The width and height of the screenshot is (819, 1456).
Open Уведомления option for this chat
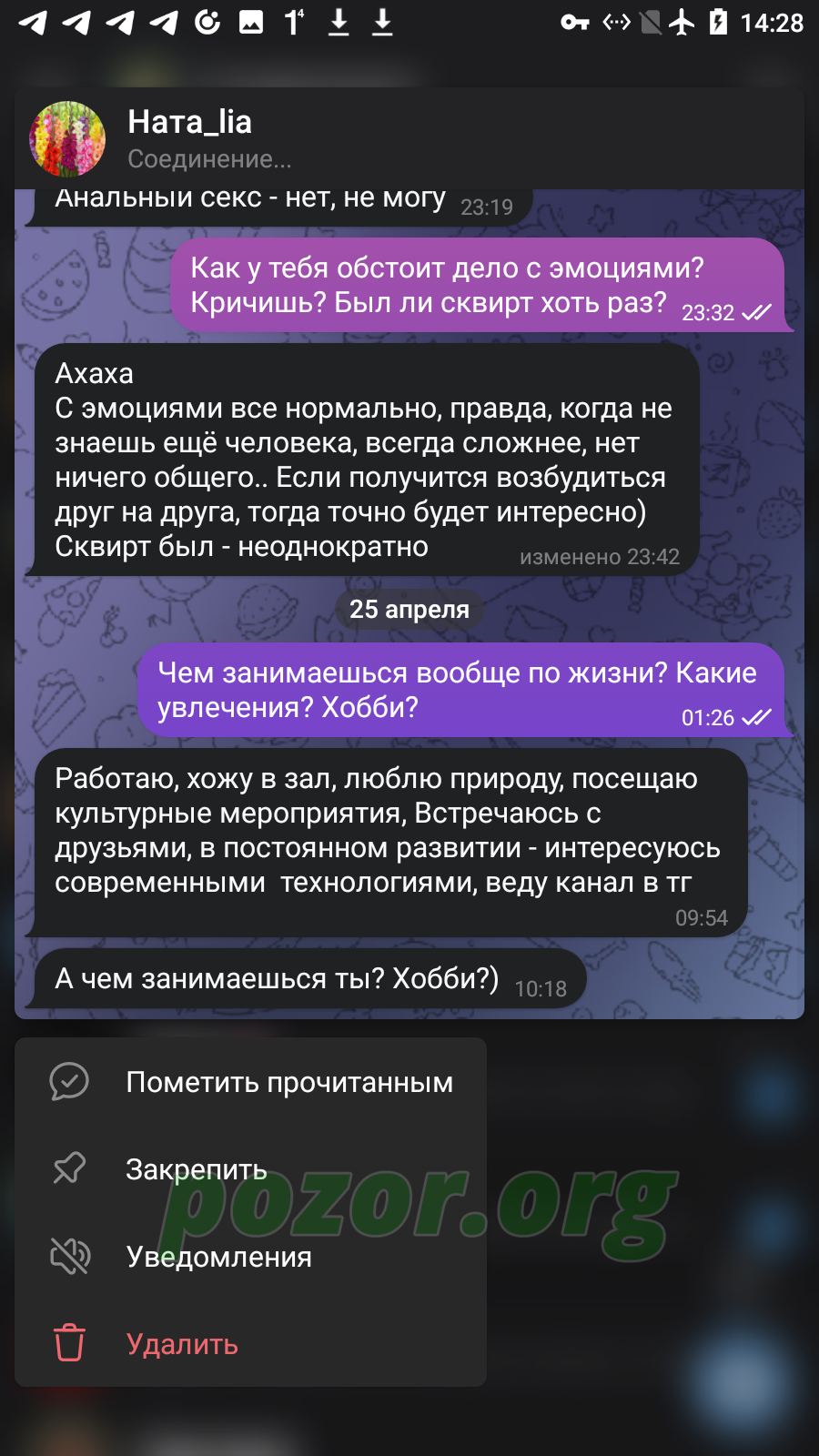pyautogui.click(x=250, y=1257)
